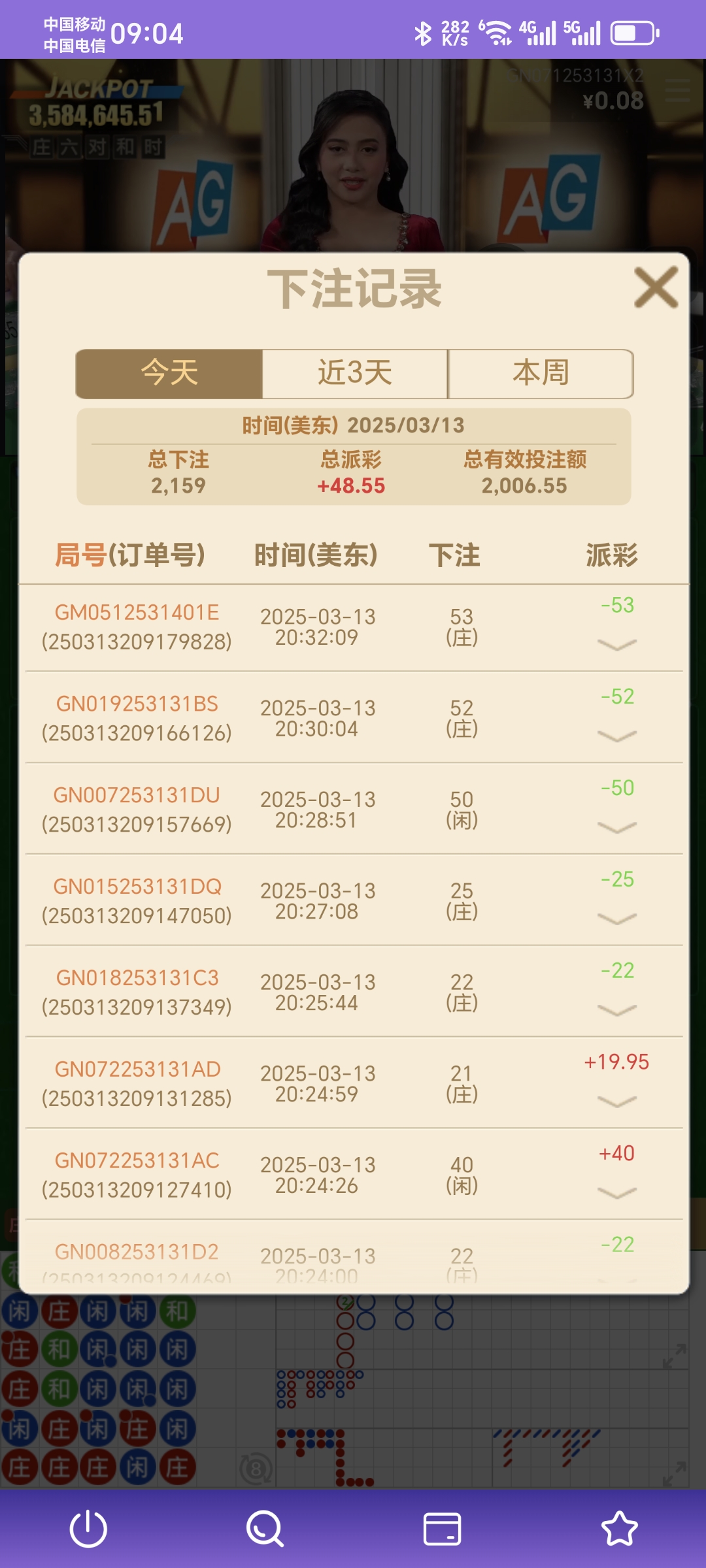
Task: Tap the power icon in bottom bar
Action: point(88,1529)
